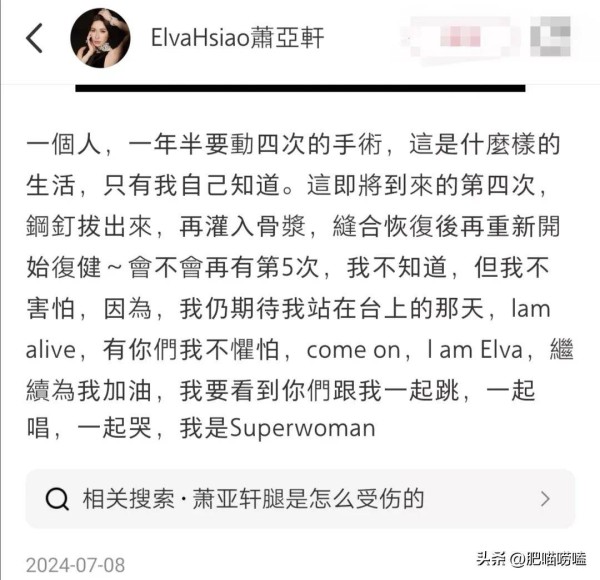Viewport: 600px width, 580px height.
Task: Tap the ElvaHsiao蕭亞軒 username
Action: click(239, 39)
